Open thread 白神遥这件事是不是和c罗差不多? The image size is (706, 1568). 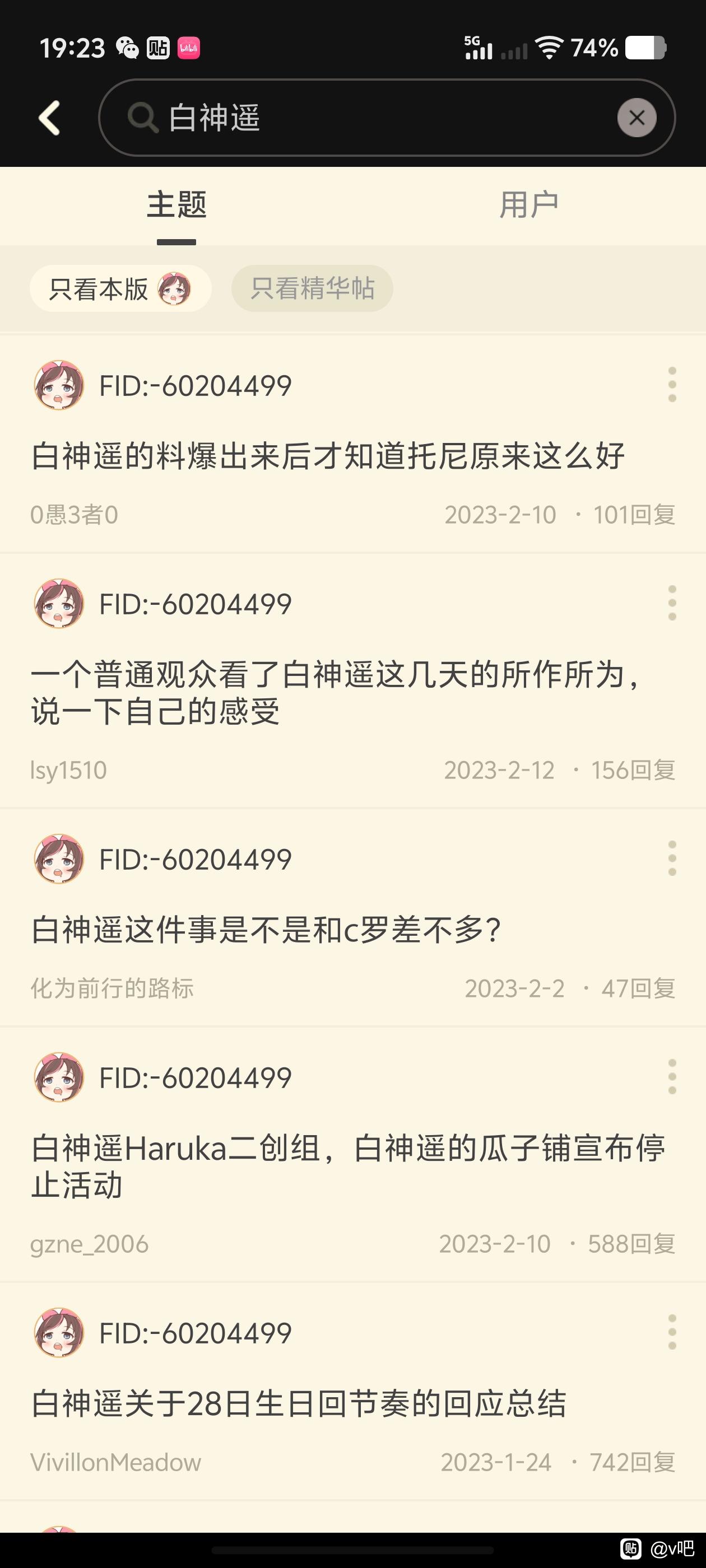[x=266, y=930]
